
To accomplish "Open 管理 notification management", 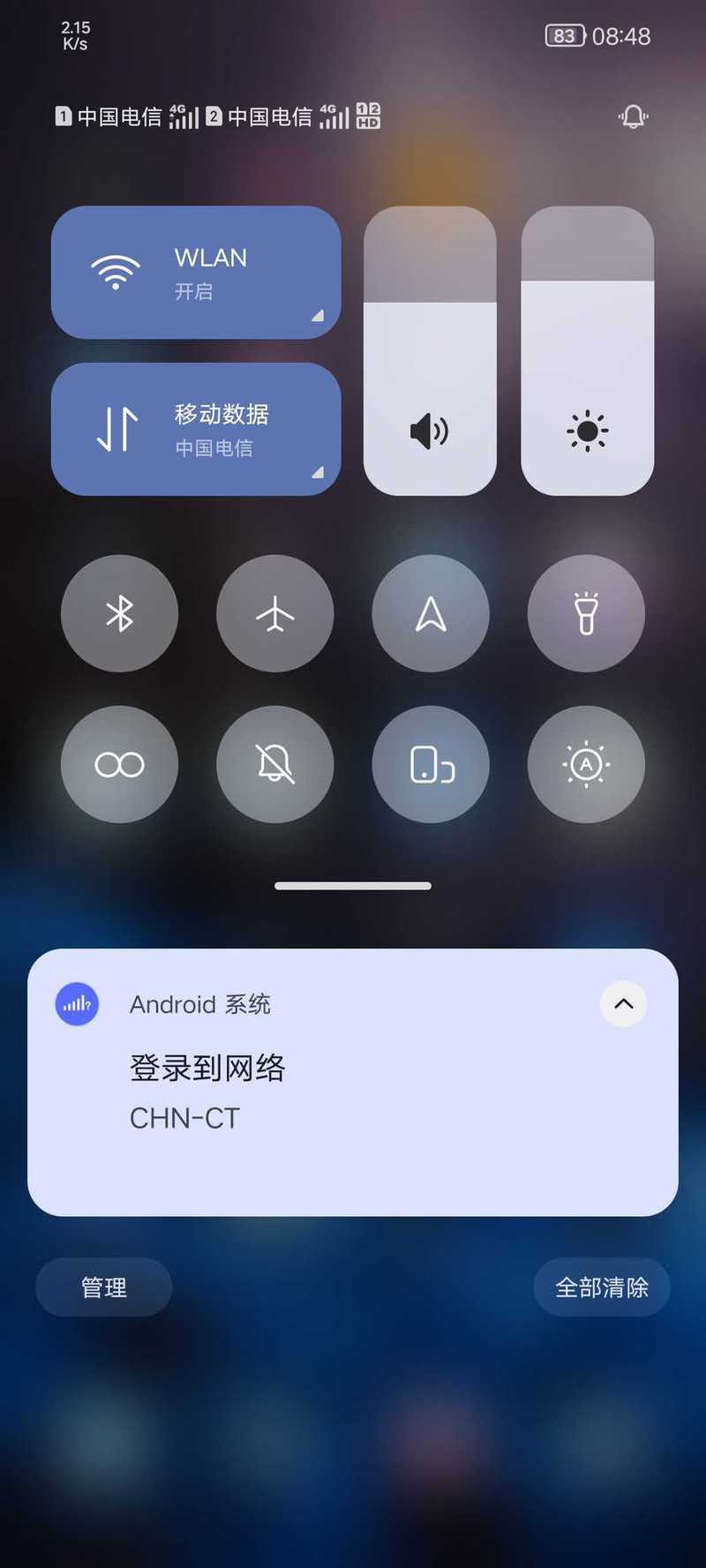I will point(104,1287).
